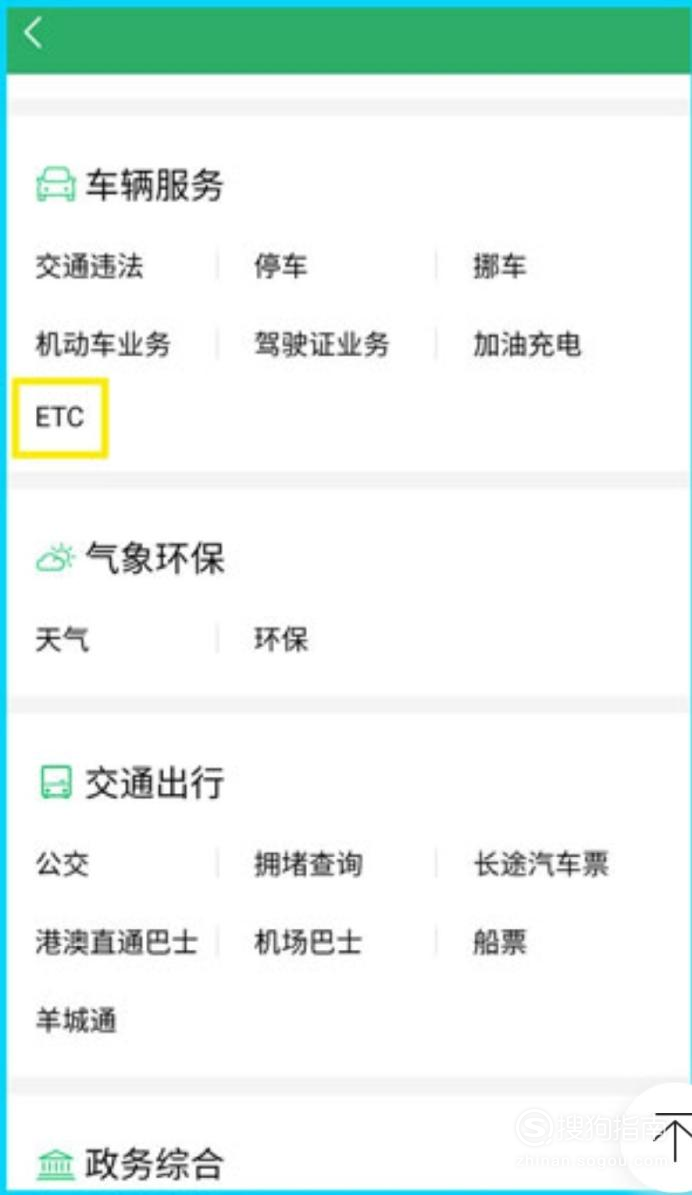
Task: Check 天气 service
Action: coord(62,639)
